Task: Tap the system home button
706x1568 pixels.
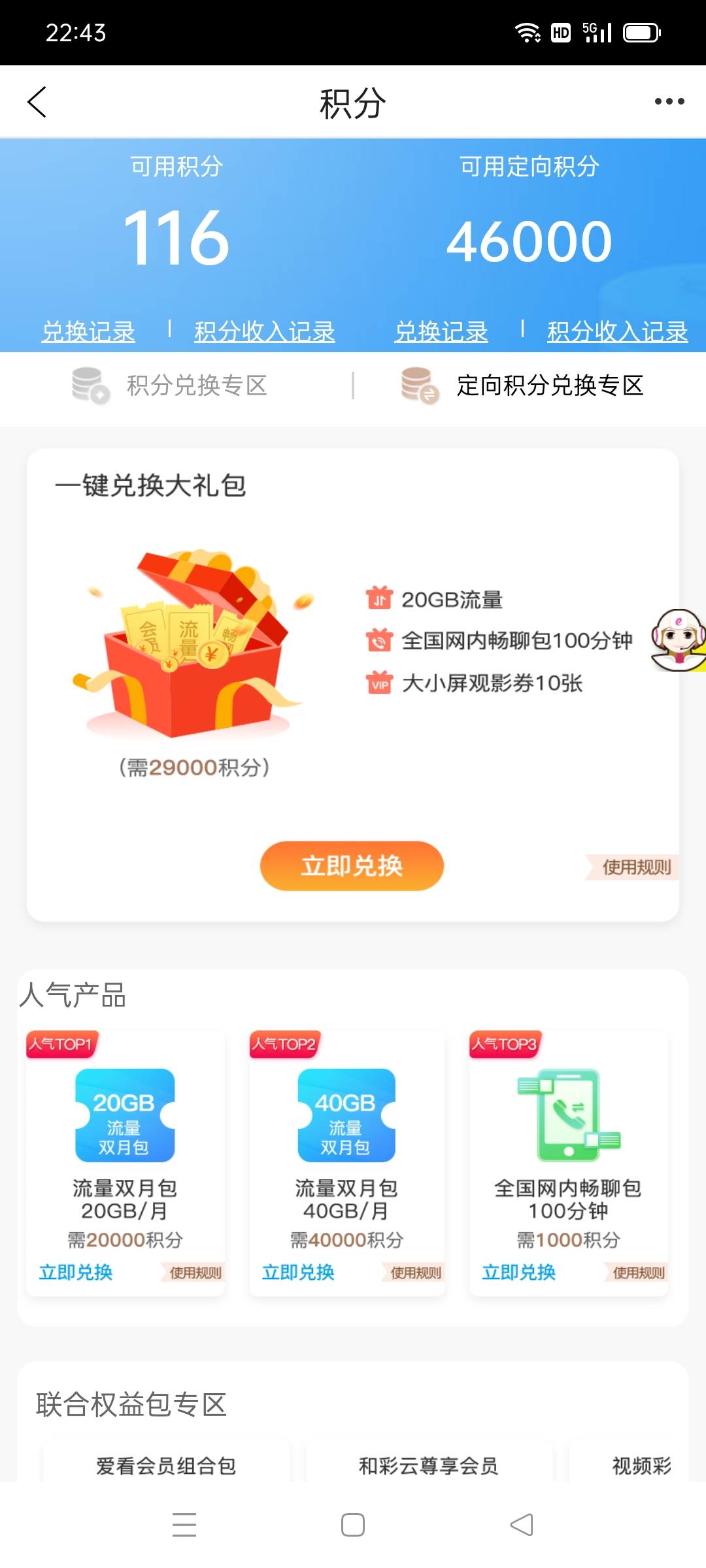Action: click(353, 1526)
